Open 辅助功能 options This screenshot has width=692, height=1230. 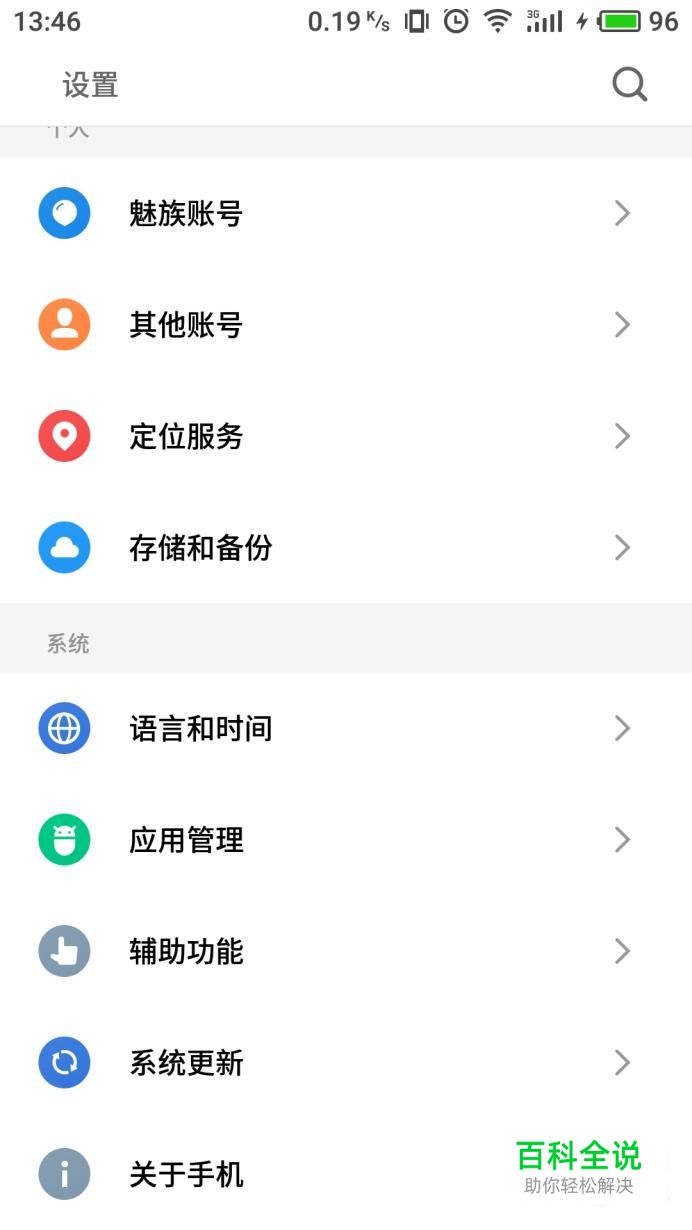point(186,952)
